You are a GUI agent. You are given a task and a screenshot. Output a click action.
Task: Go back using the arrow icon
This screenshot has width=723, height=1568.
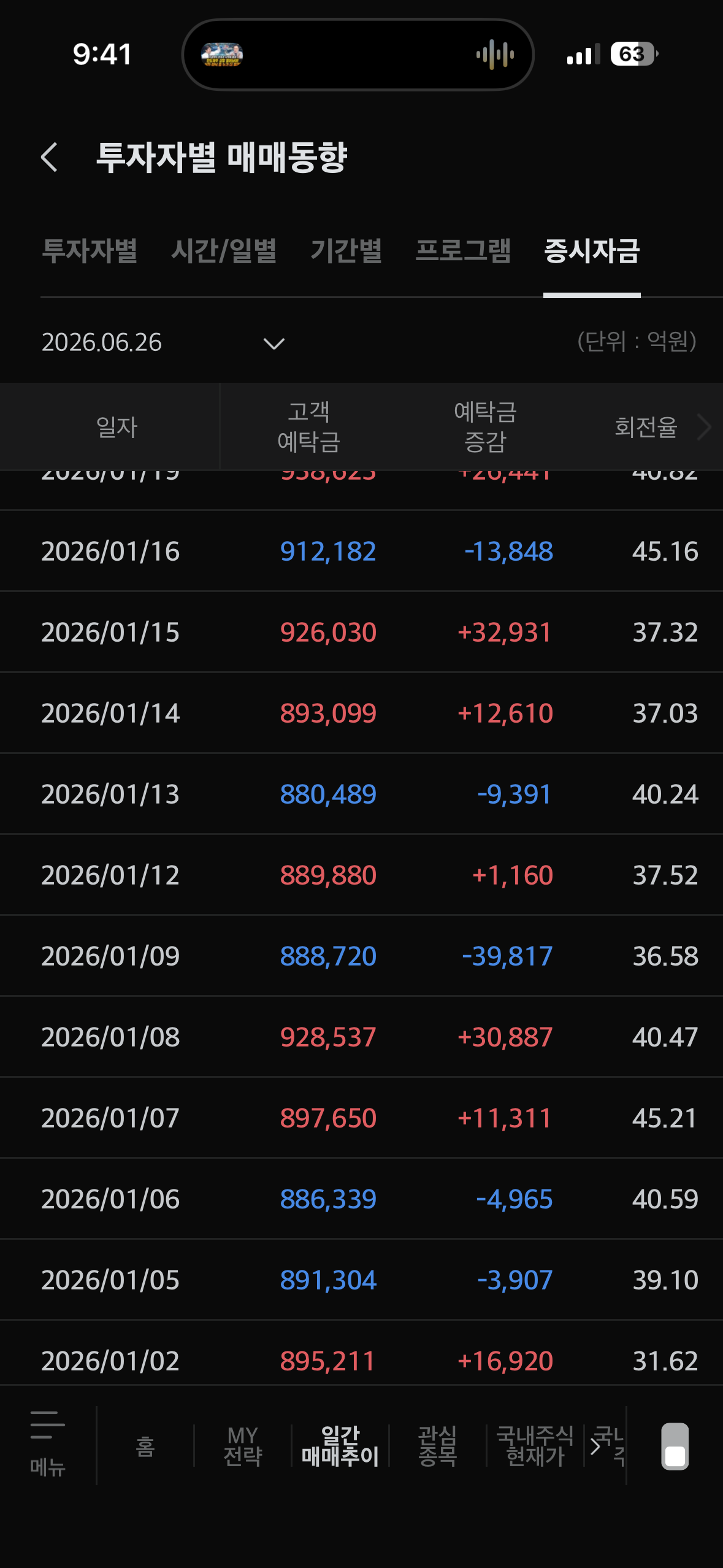(50, 157)
